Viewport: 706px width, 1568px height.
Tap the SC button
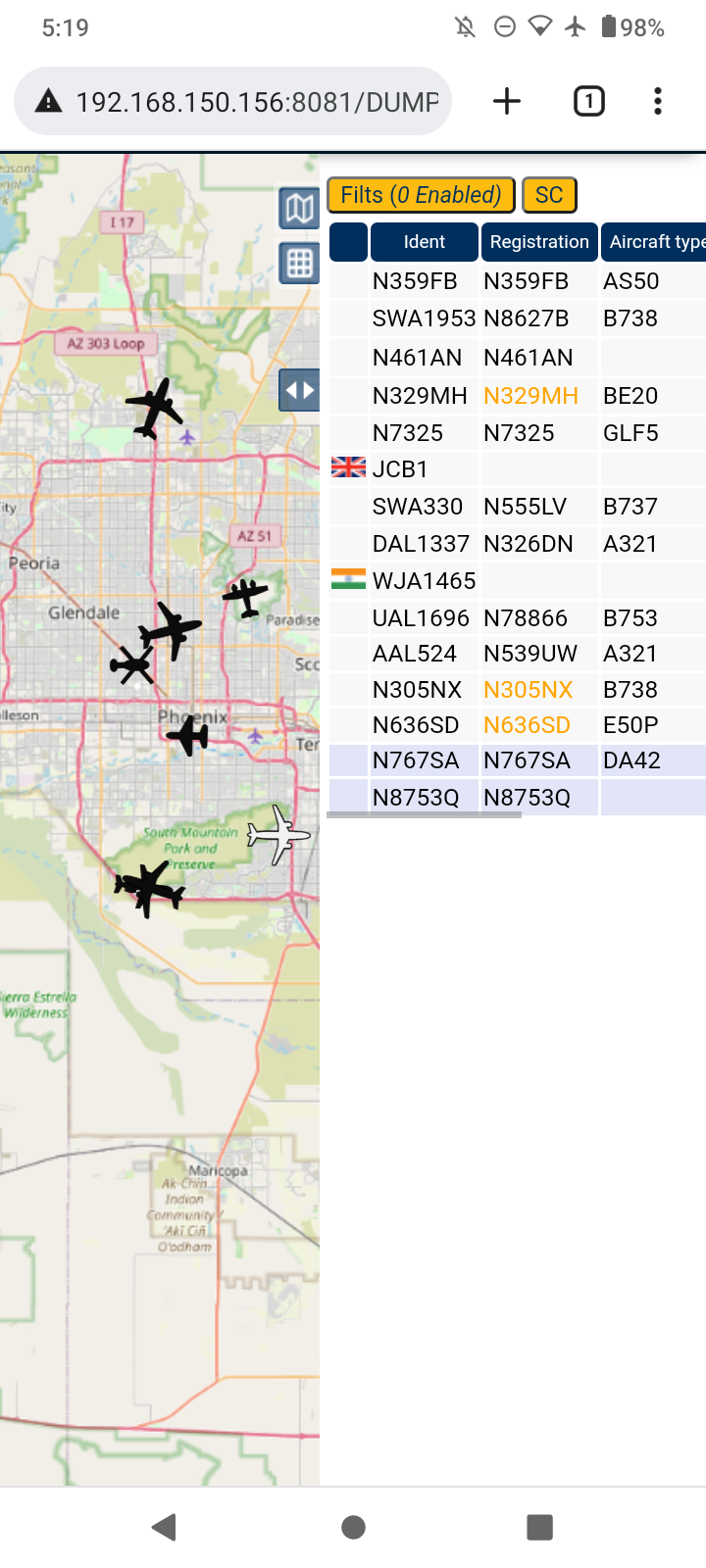pos(549,195)
